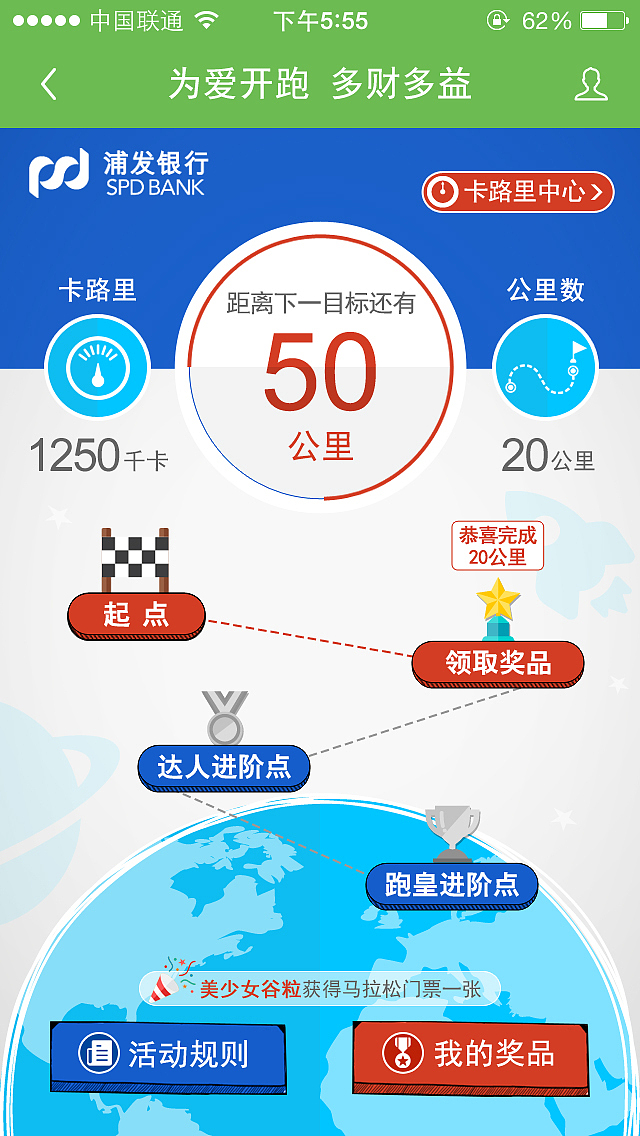640x1136 pixels.
Task: Select the 起点 start point
Action: tap(136, 616)
